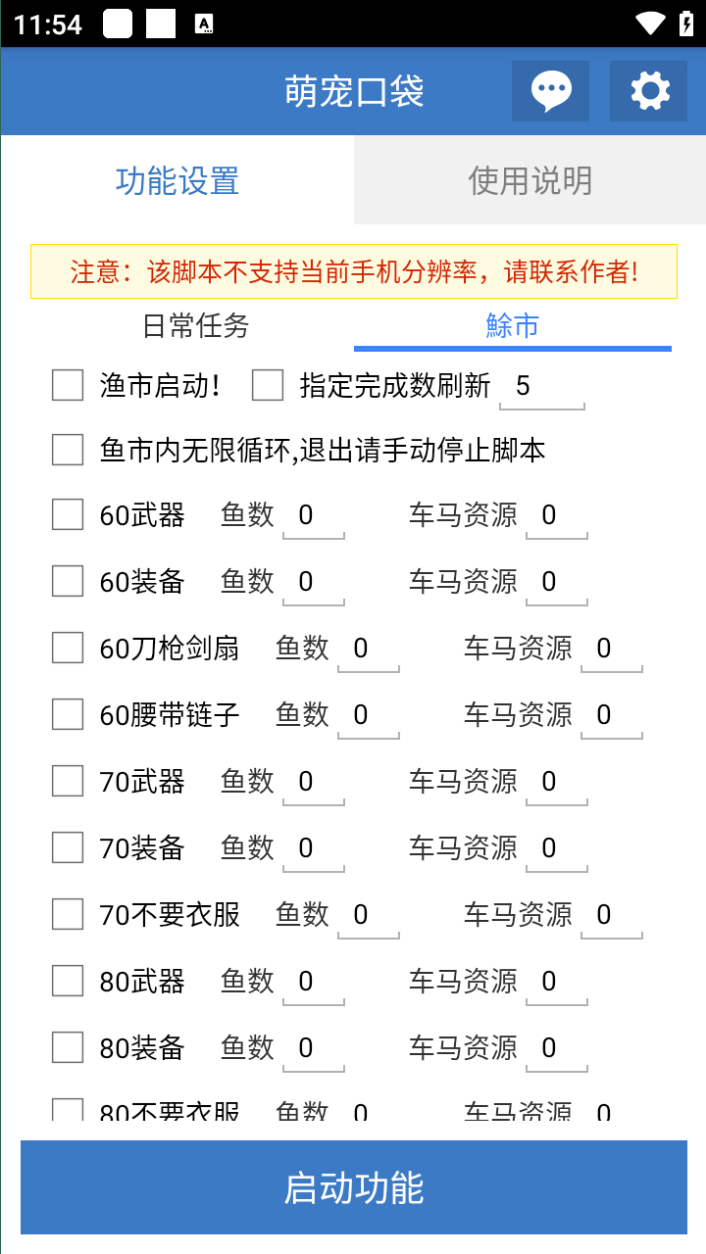The height and width of the screenshot is (1254, 706).
Task: Edit 车马资源 field in 70武器 row
Action: click(x=556, y=782)
